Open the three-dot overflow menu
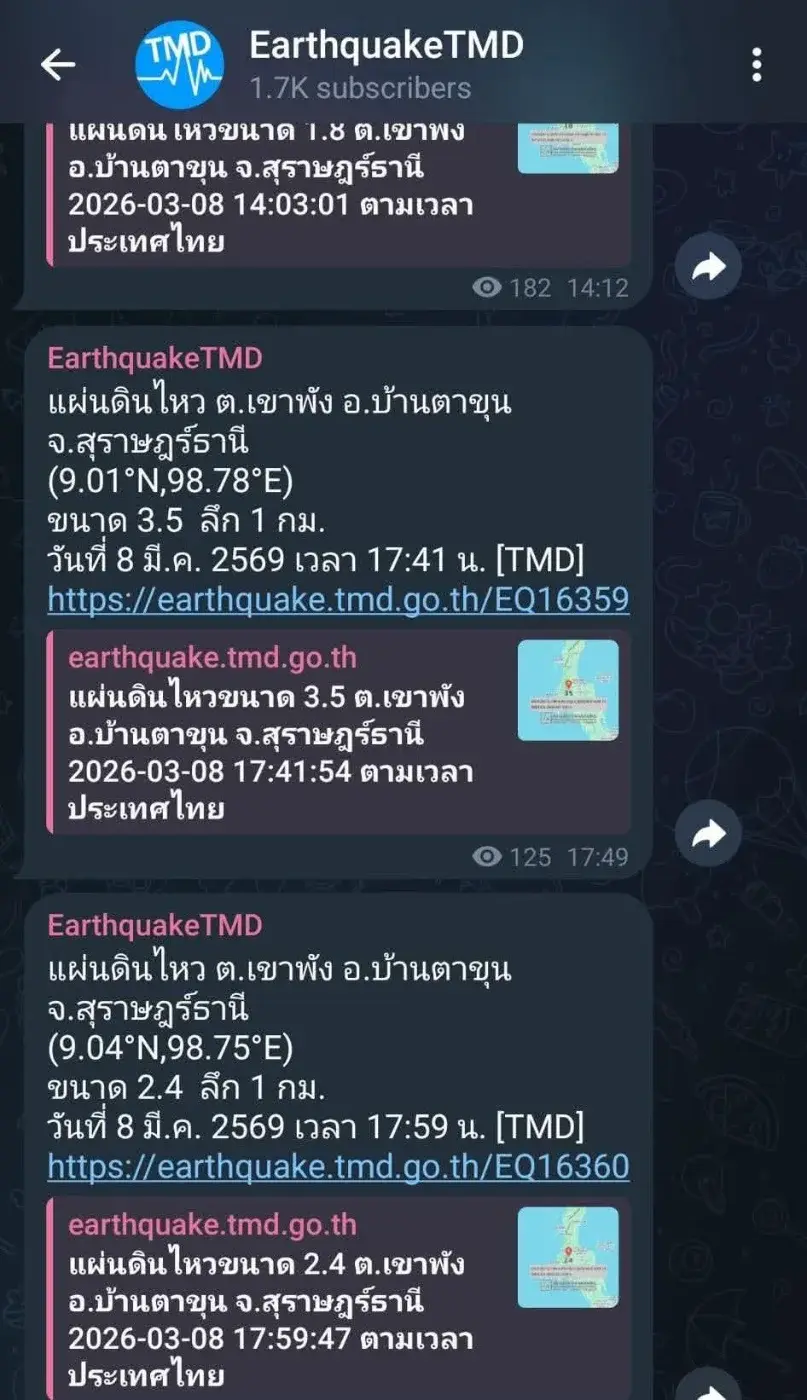The width and height of the screenshot is (807, 1400). coord(757,65)
